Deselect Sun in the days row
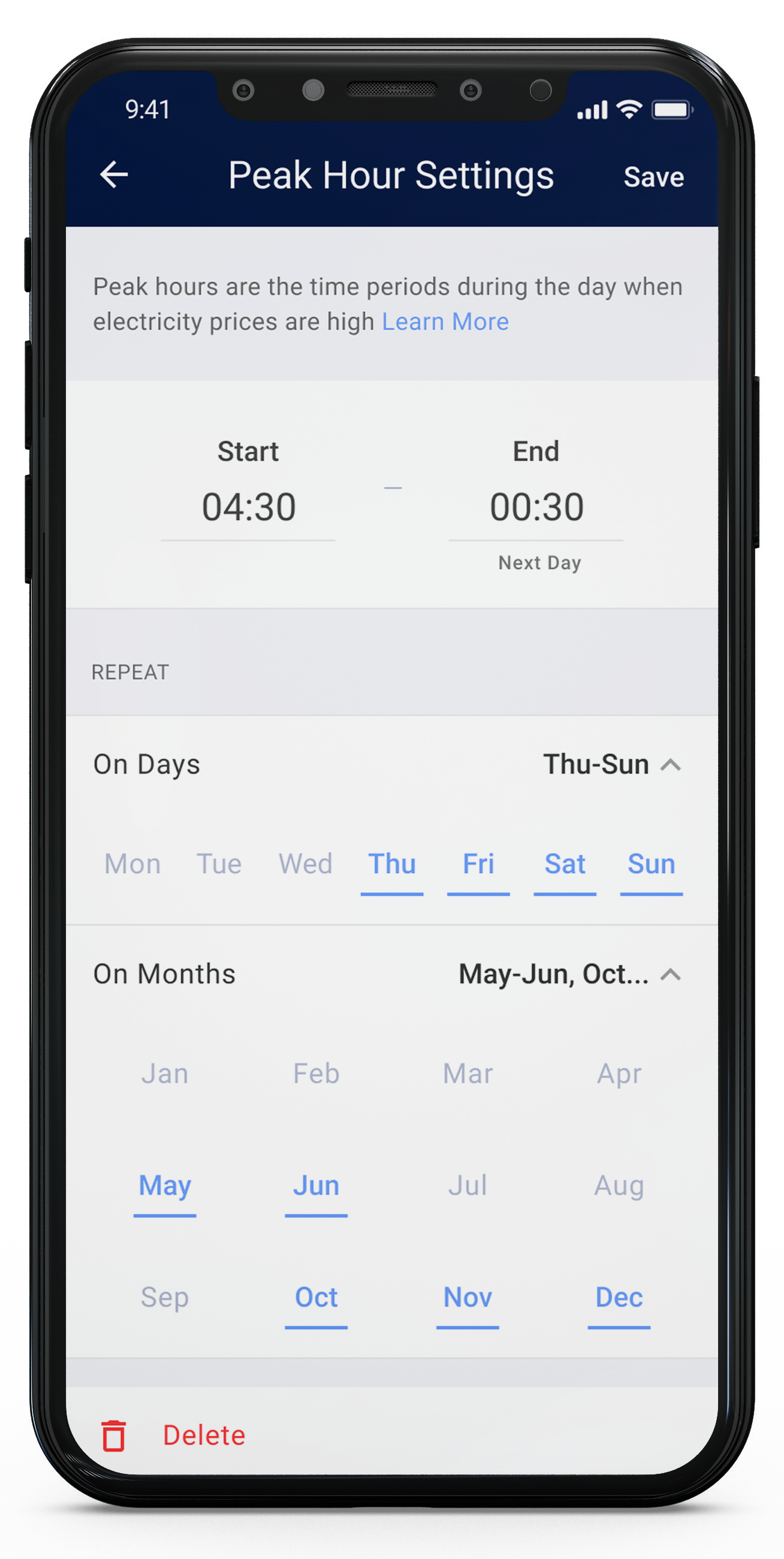784x1559 pixels. coord(651,863)
